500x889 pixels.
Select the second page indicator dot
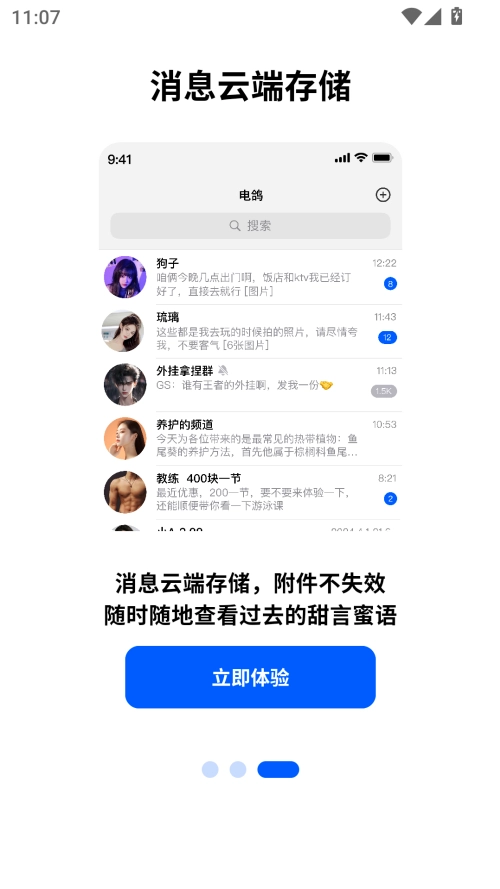(x=238, y=769)
